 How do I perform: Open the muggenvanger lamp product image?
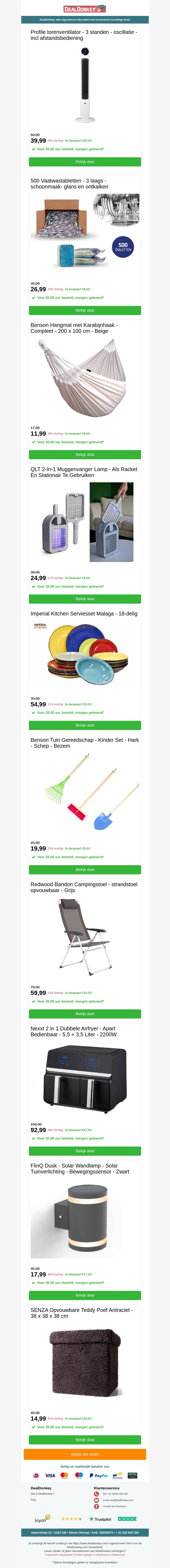tap(85, 522)
